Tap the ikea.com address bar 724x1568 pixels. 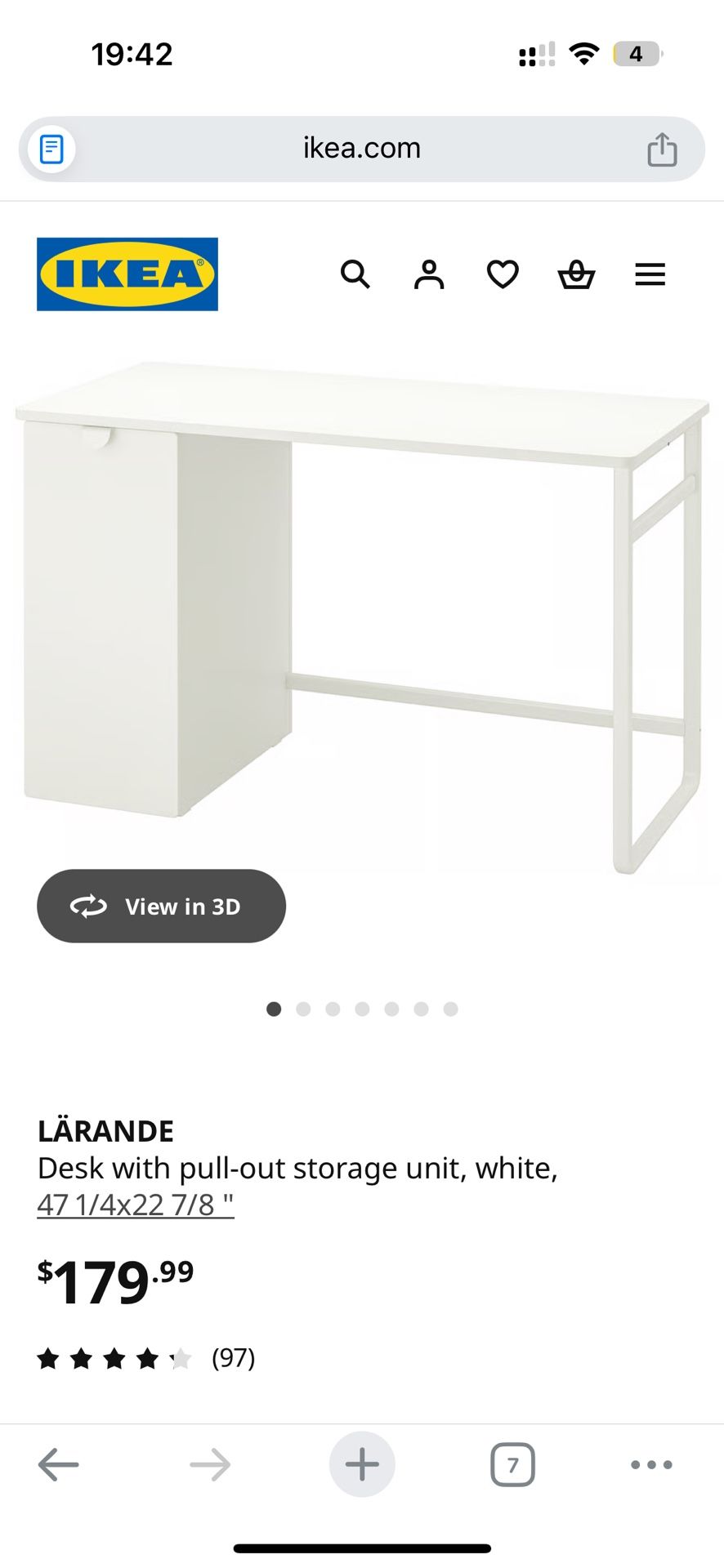[x=362, y=148]
